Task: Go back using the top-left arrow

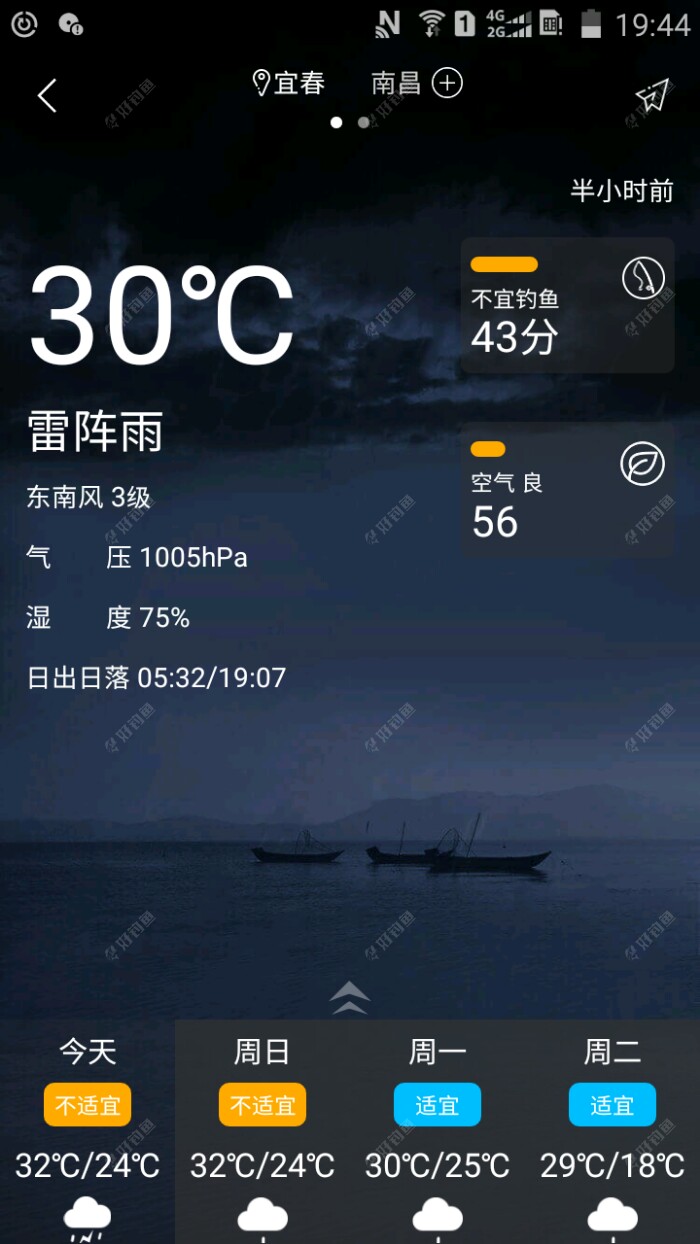Action: [x=47, y=96]
